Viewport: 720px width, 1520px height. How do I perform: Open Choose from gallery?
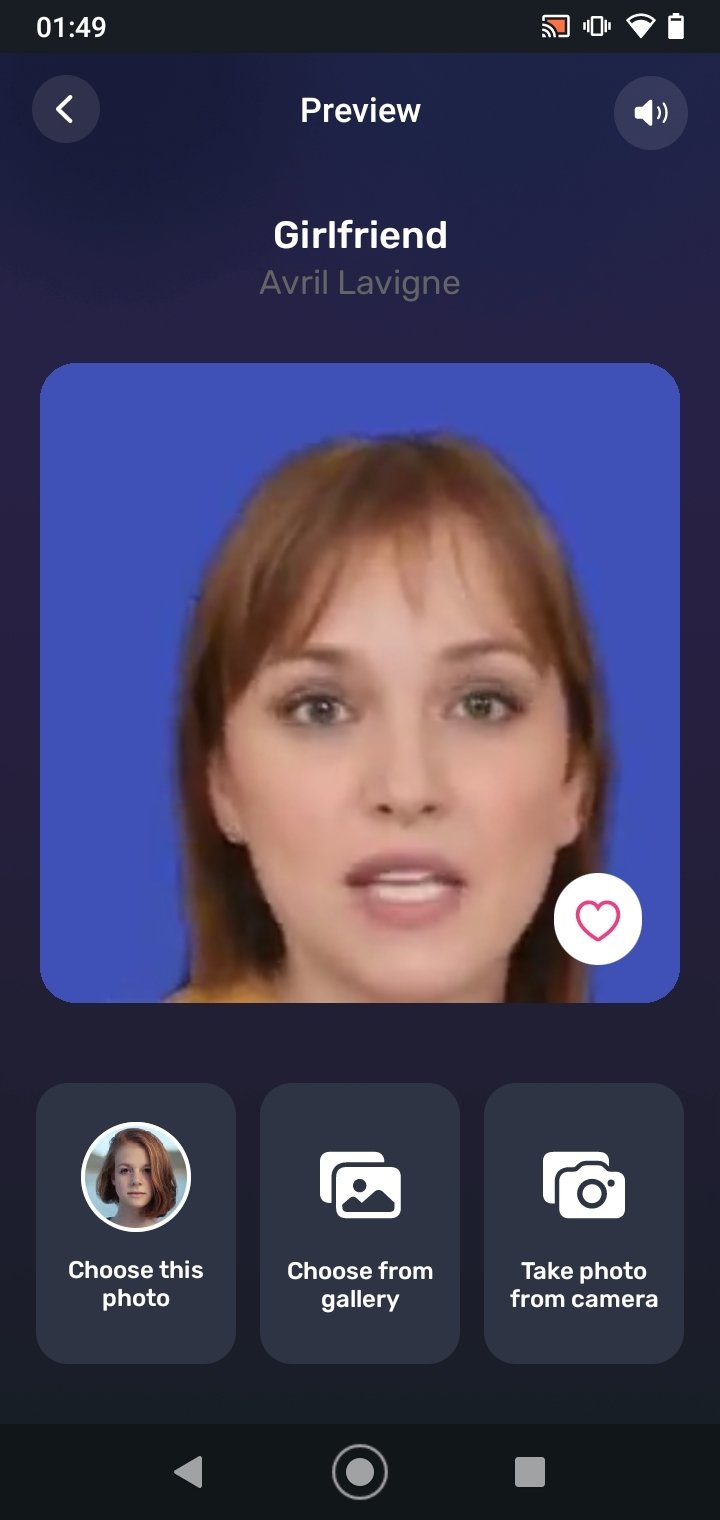[360, 1223]
